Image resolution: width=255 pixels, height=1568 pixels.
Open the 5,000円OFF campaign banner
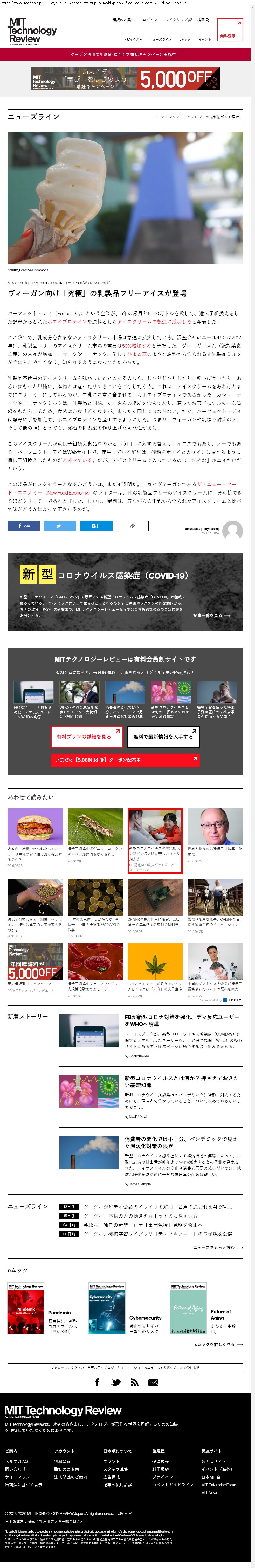(125, 79)
